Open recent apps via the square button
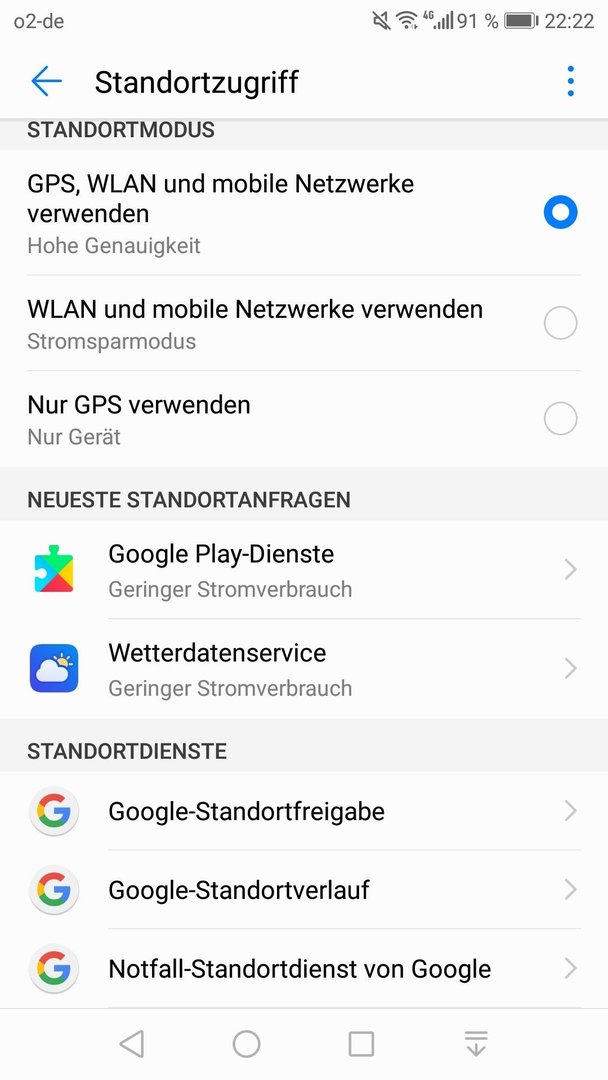This screenshot has height=1080, width=608. point(361,1043)
